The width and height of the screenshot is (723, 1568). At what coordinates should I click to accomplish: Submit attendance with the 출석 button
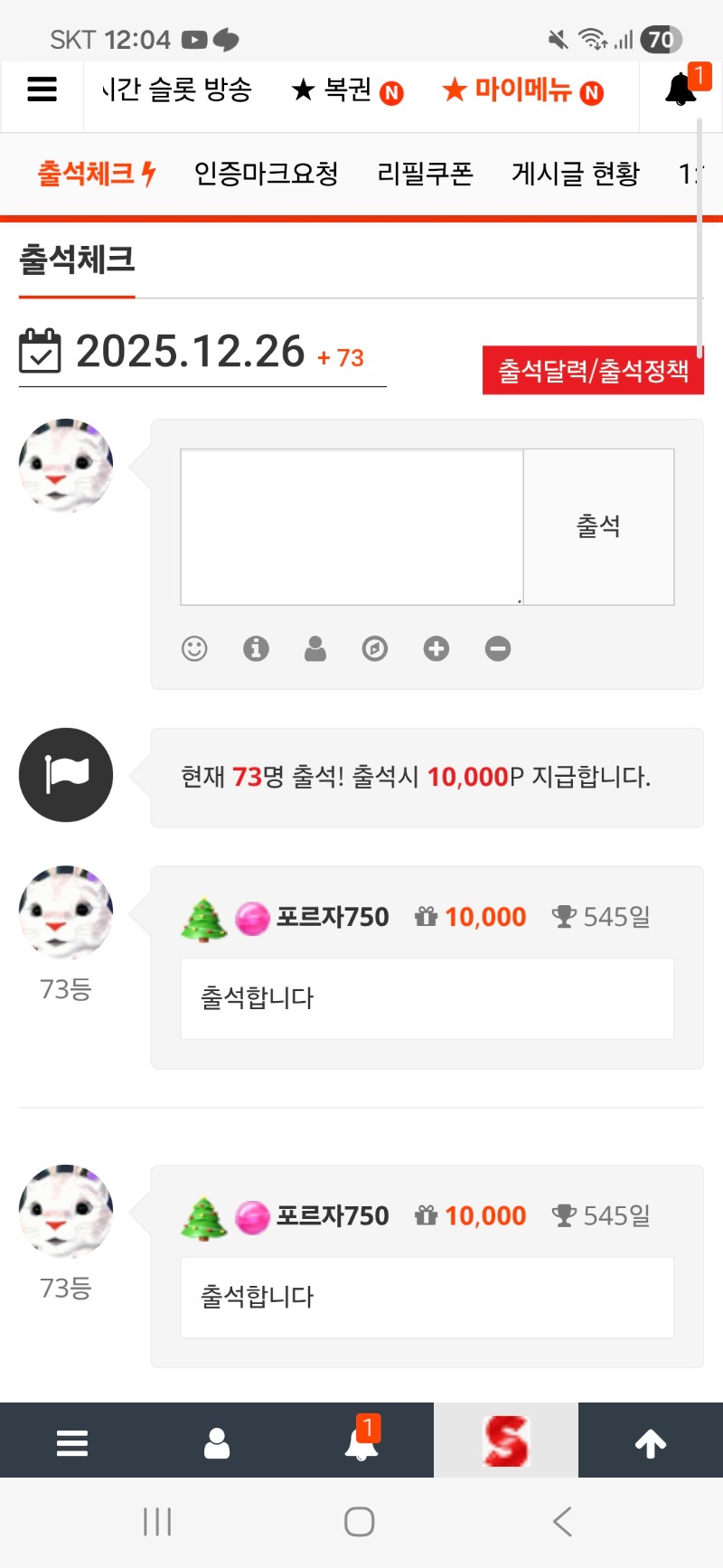pyautogui.click(x=598, y=527)
